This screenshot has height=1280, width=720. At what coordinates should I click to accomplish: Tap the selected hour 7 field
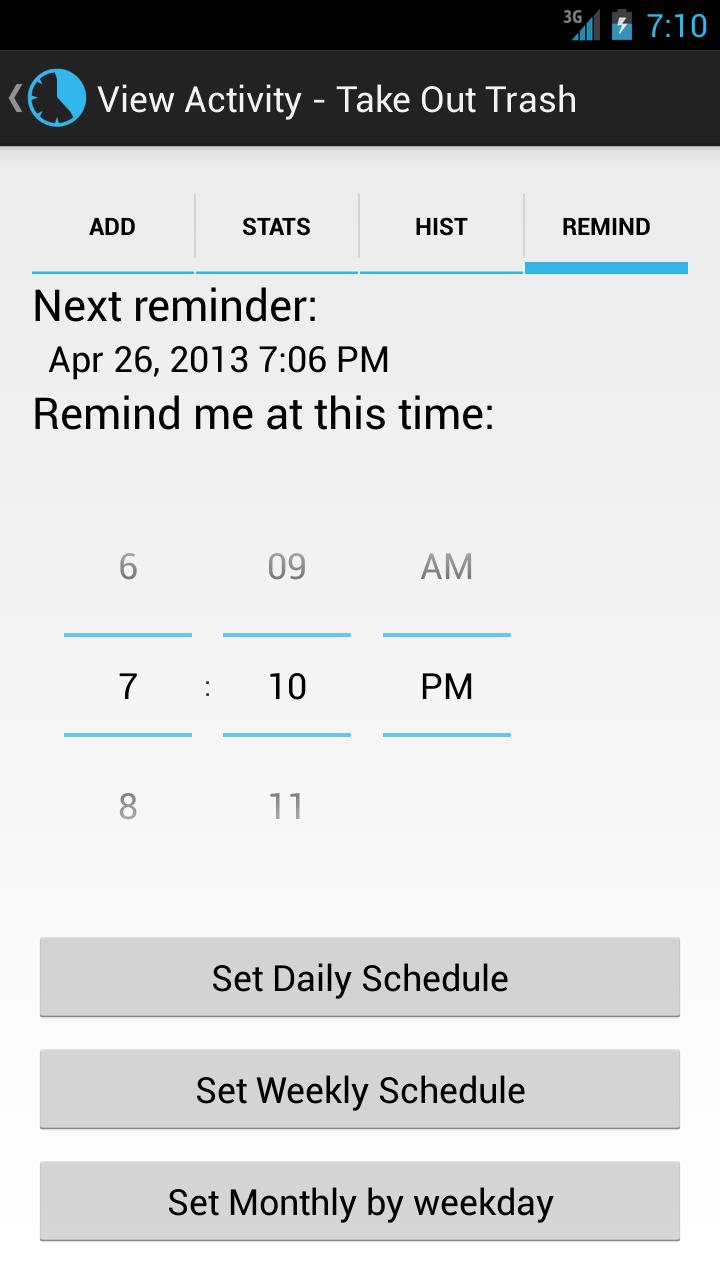coord(128,686)
